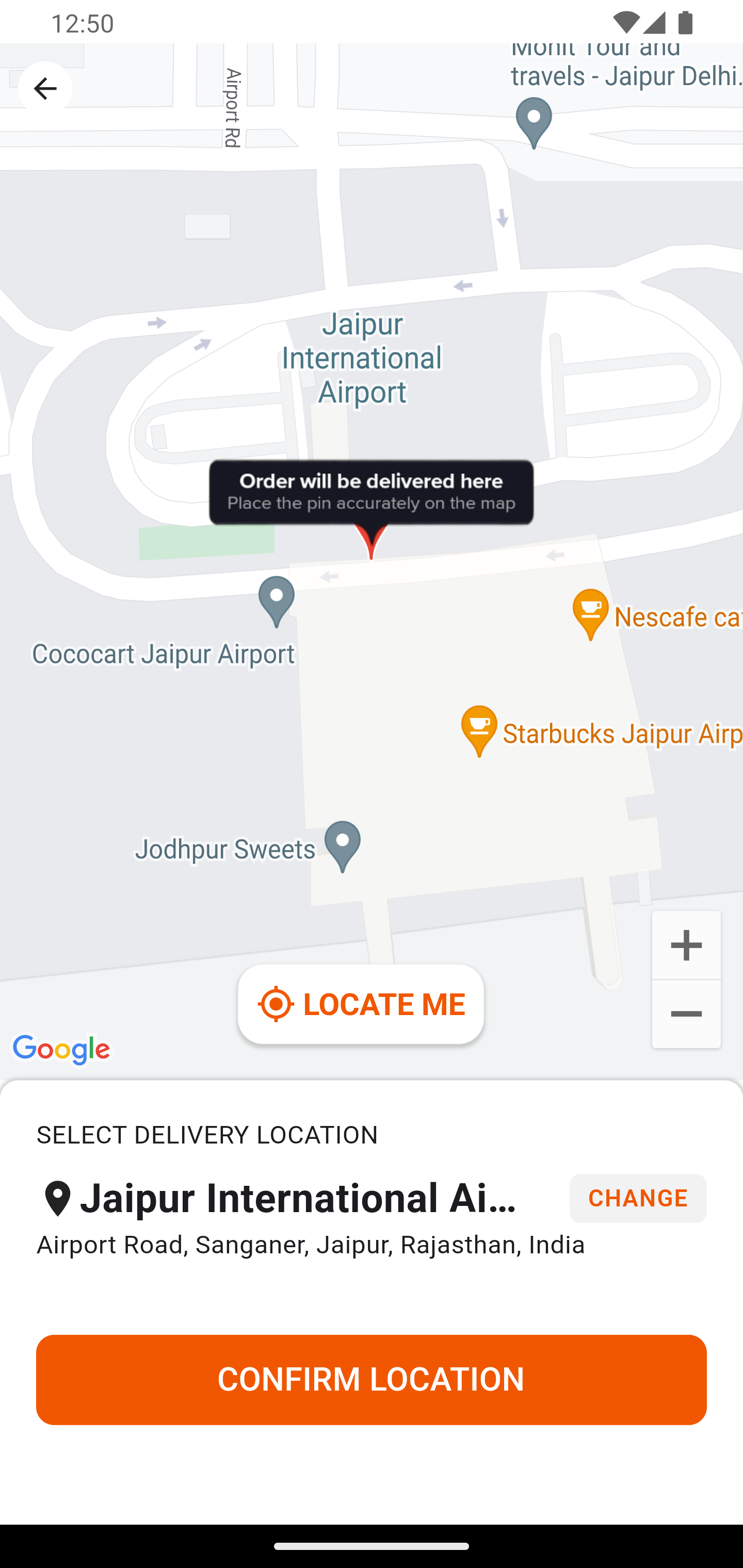The height and width of the screenshot is (1568, 743).
Task: Go back using the arrow icon
Action: click(x=45, y=89)
